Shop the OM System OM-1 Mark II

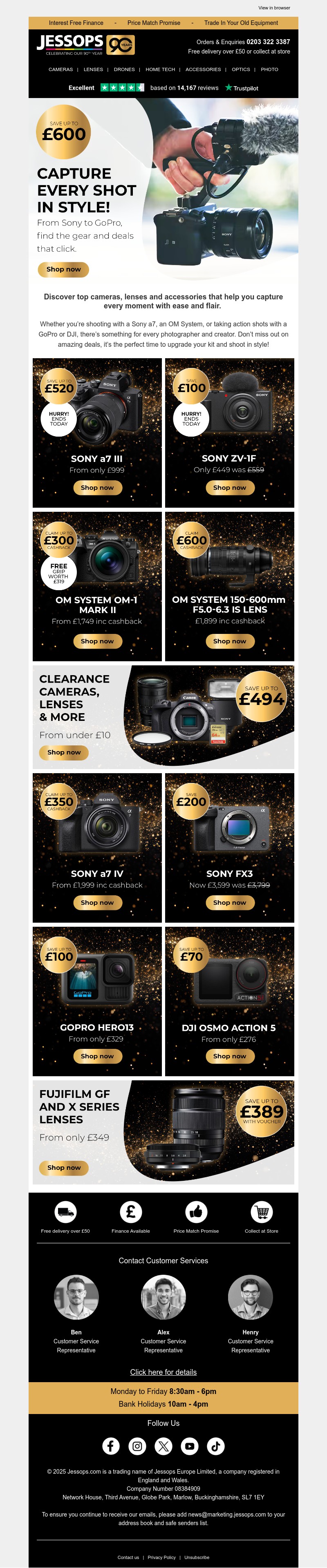[x=97, y=641]
